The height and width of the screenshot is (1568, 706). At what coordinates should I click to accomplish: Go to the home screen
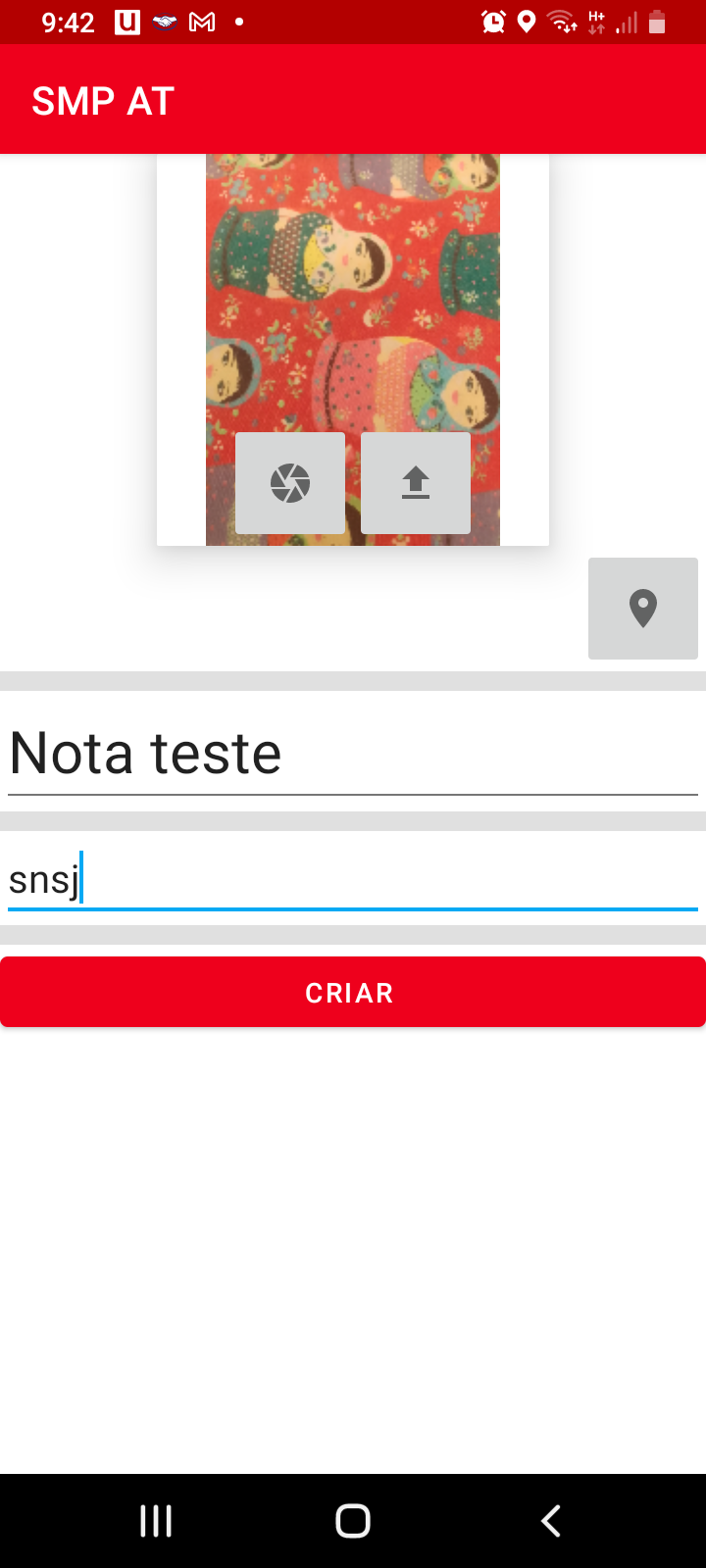pyautogui.click(x=353, y=1521)
